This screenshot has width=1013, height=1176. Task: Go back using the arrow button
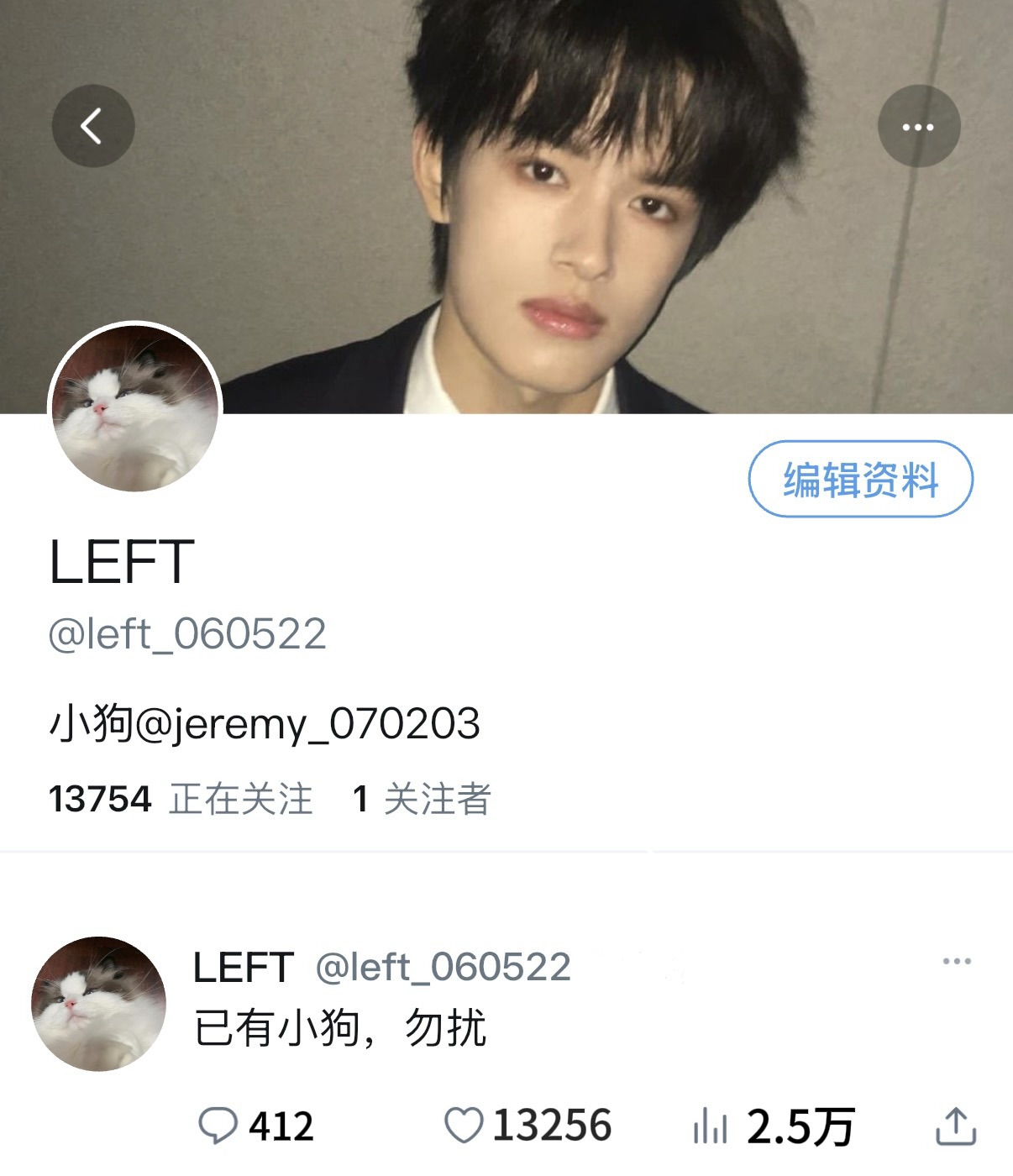(x=93, y=126)
